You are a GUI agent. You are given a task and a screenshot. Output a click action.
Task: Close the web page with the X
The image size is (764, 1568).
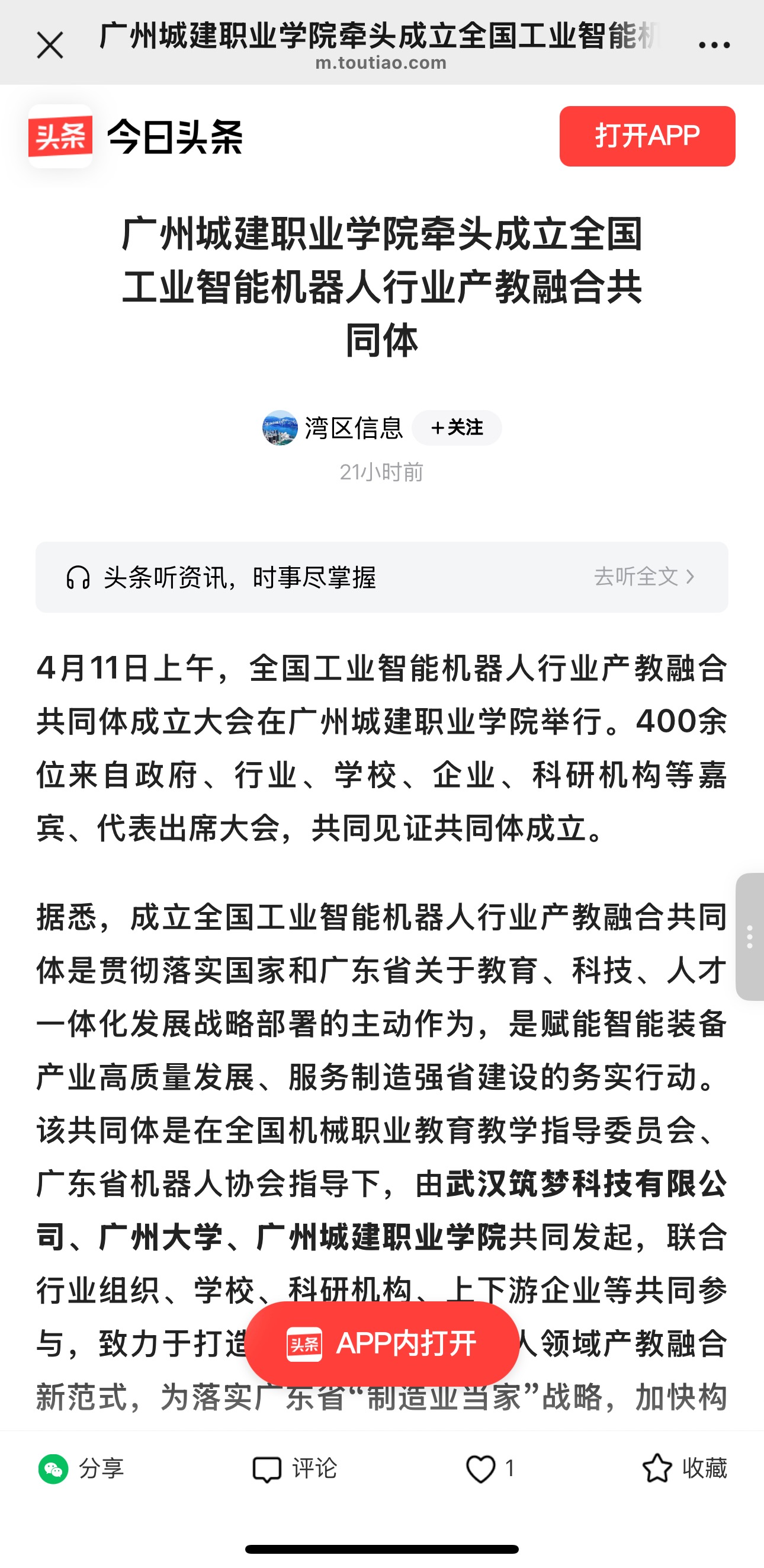tap(50, 46)
